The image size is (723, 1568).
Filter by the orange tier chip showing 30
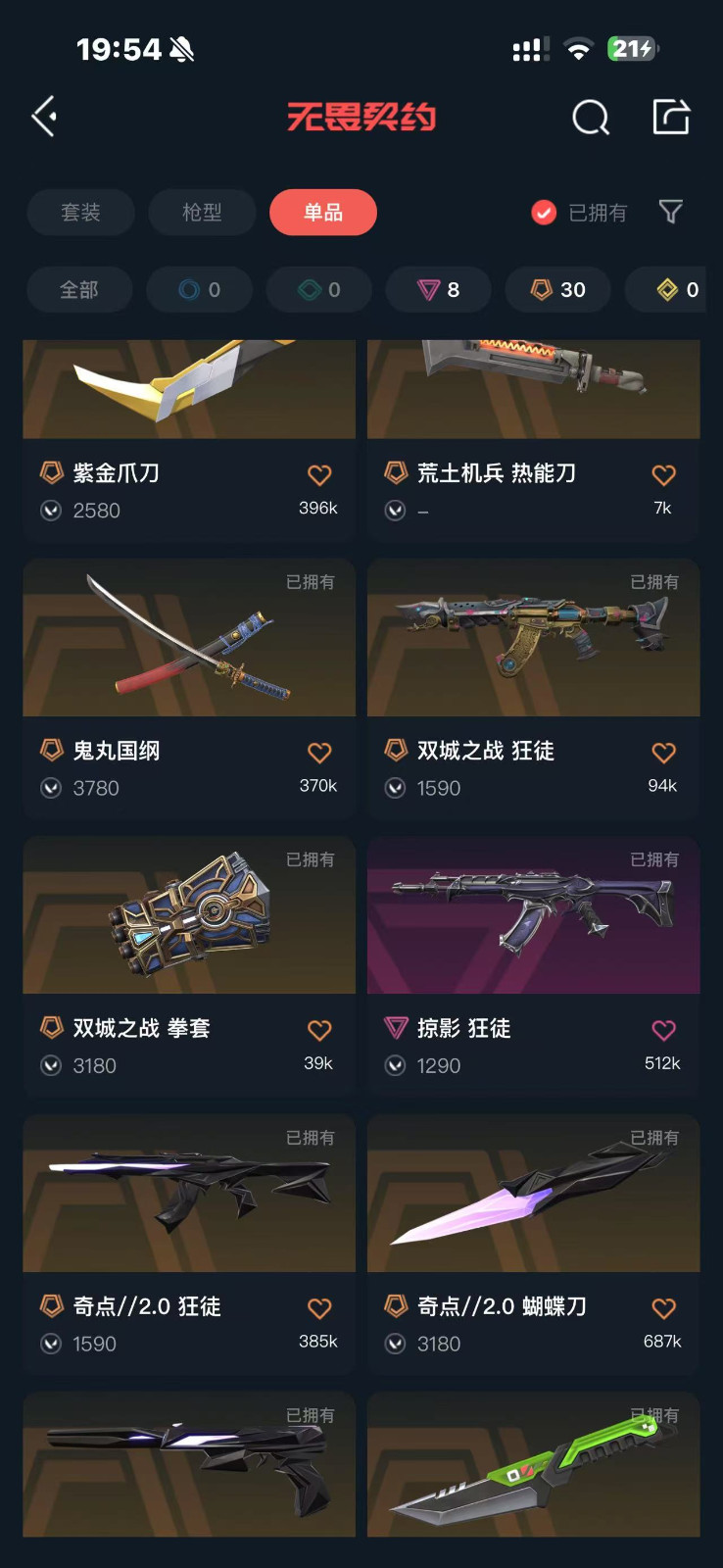[x=558, y=290]
